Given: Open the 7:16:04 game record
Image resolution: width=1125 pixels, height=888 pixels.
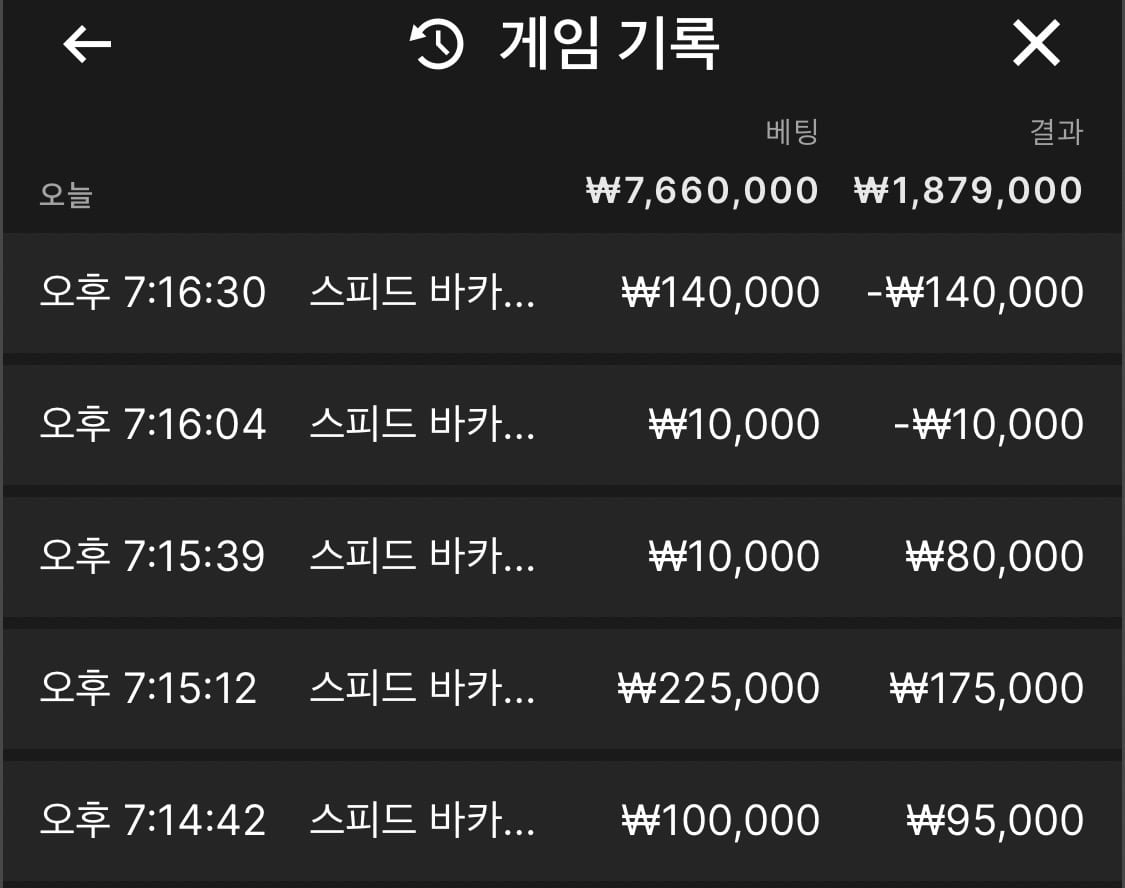Looking at the screenshot, I should (562, 425).
